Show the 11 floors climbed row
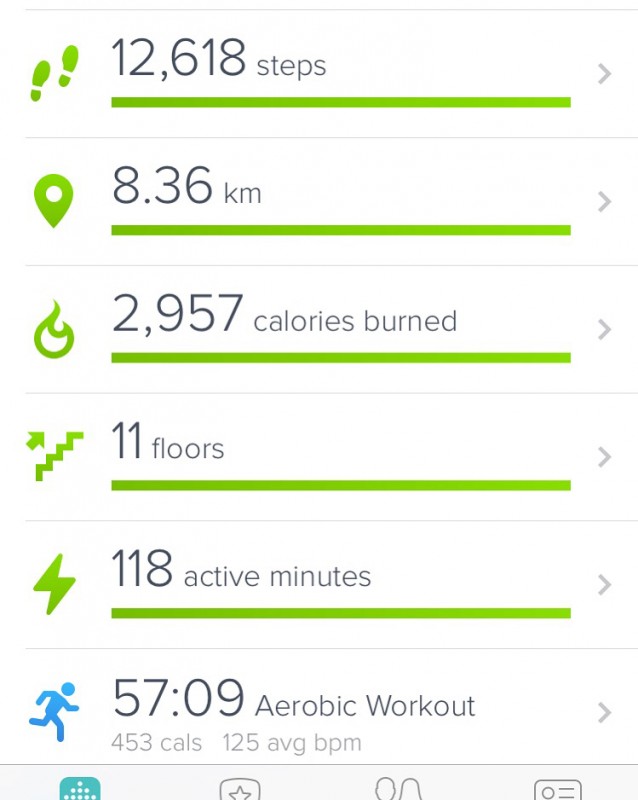Image resolution: width=638 pixels, height=800 pixels. pyautogui.click(x=320, y=456)
